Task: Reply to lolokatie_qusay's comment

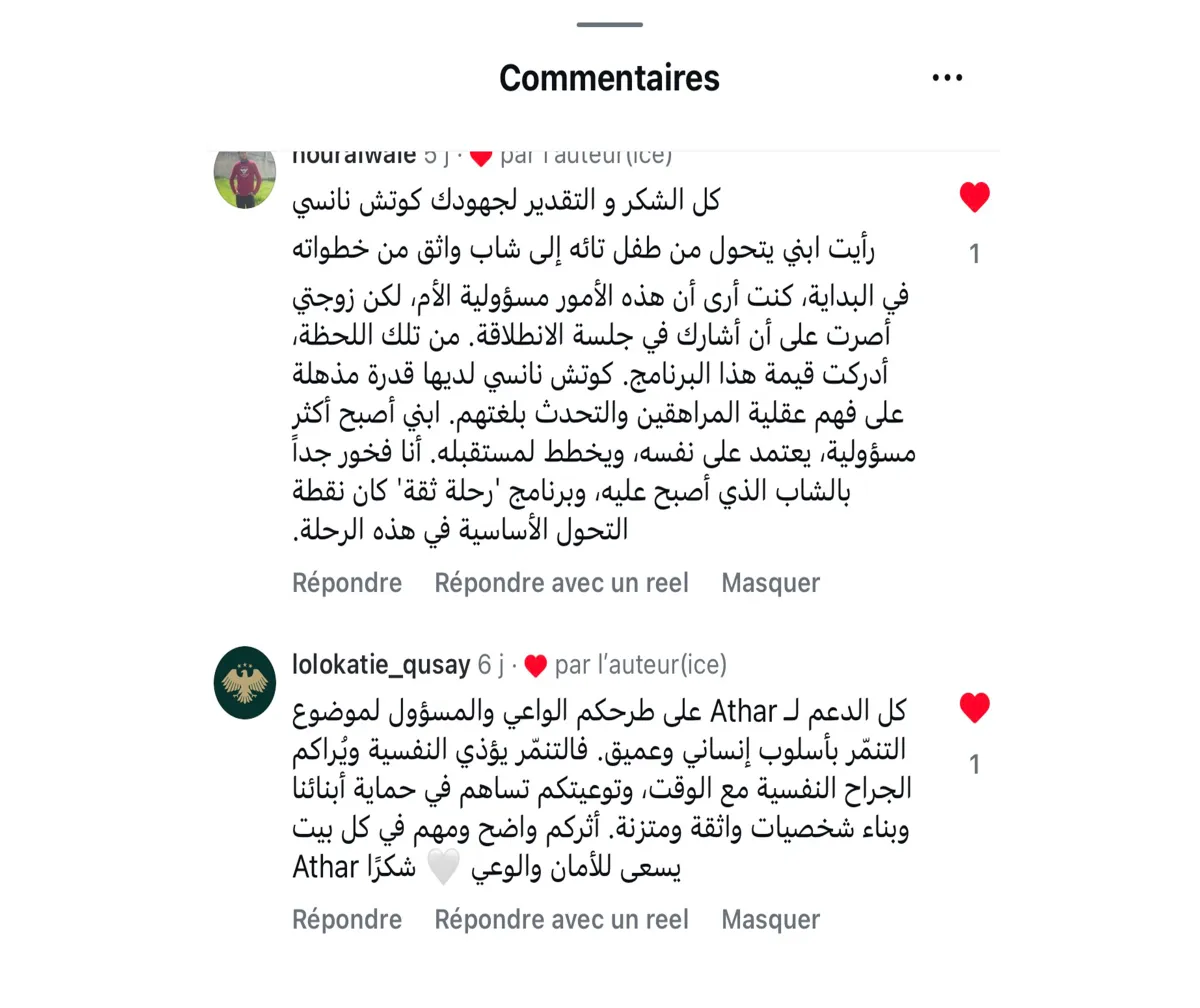Action: (x=347, y=920)
